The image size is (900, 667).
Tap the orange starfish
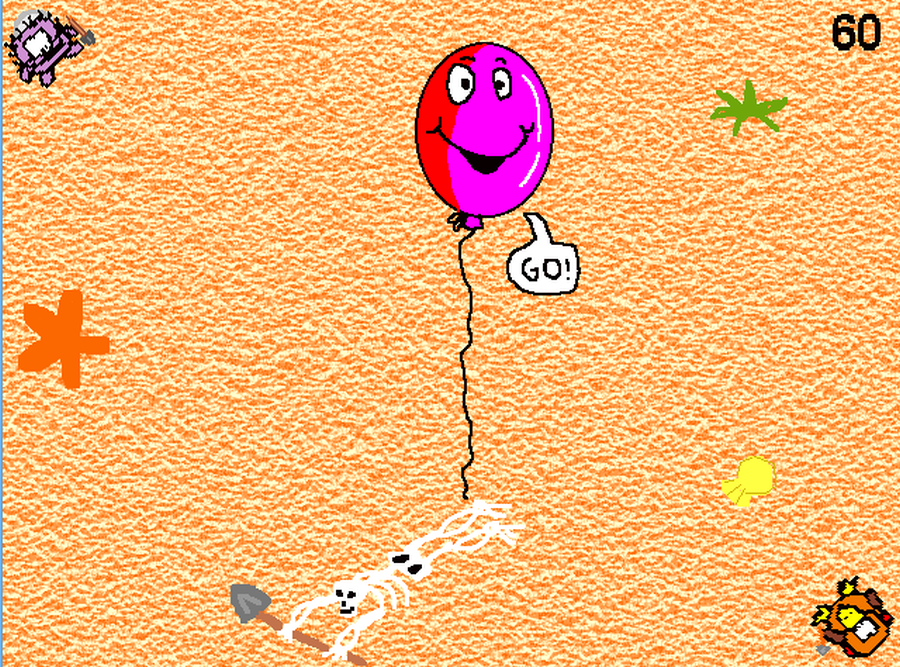pyautogui.click(x=62, y=340)
